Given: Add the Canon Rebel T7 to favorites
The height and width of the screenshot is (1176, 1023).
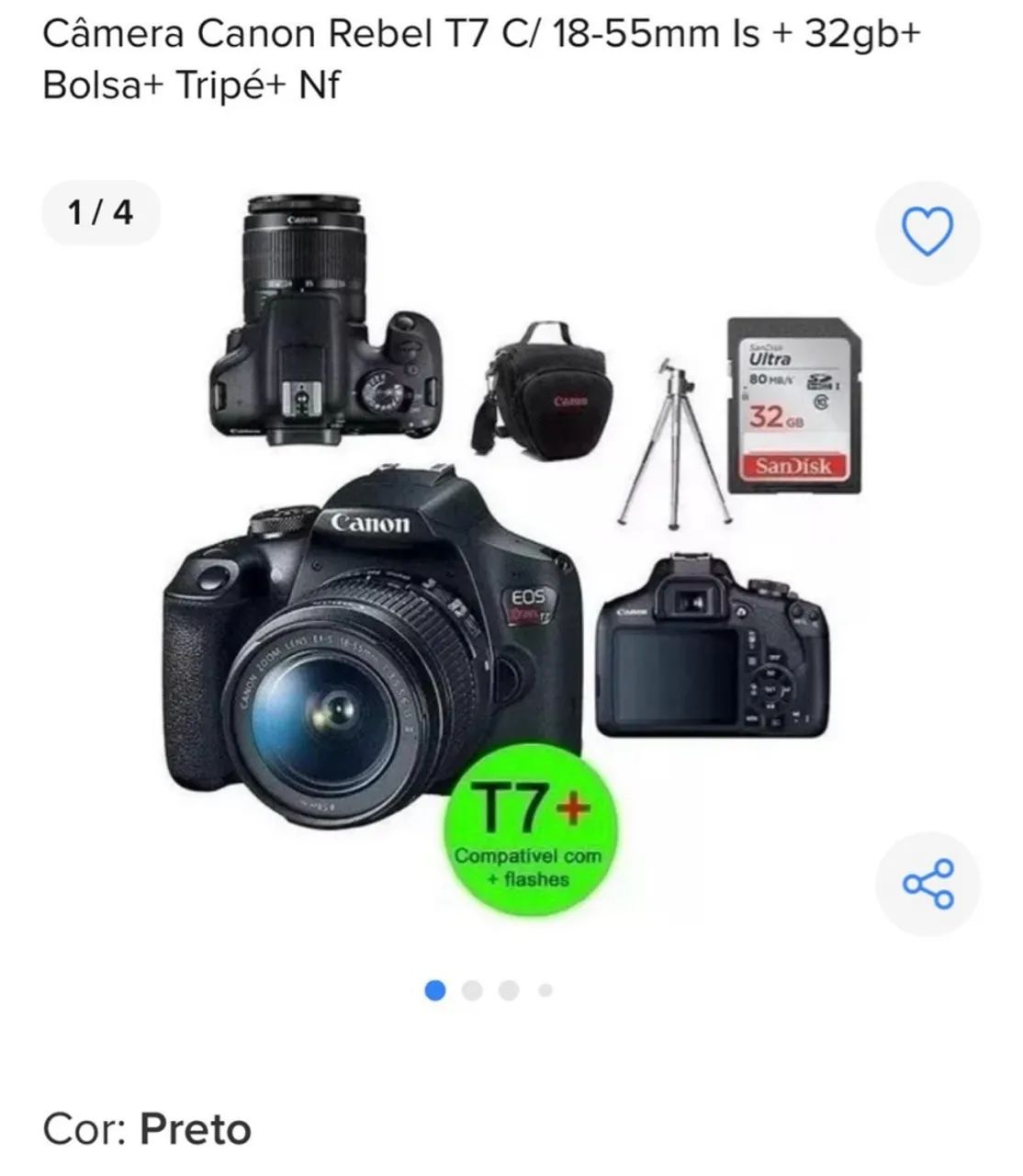Looking at the screenshot, I should (x=927, y=233).
